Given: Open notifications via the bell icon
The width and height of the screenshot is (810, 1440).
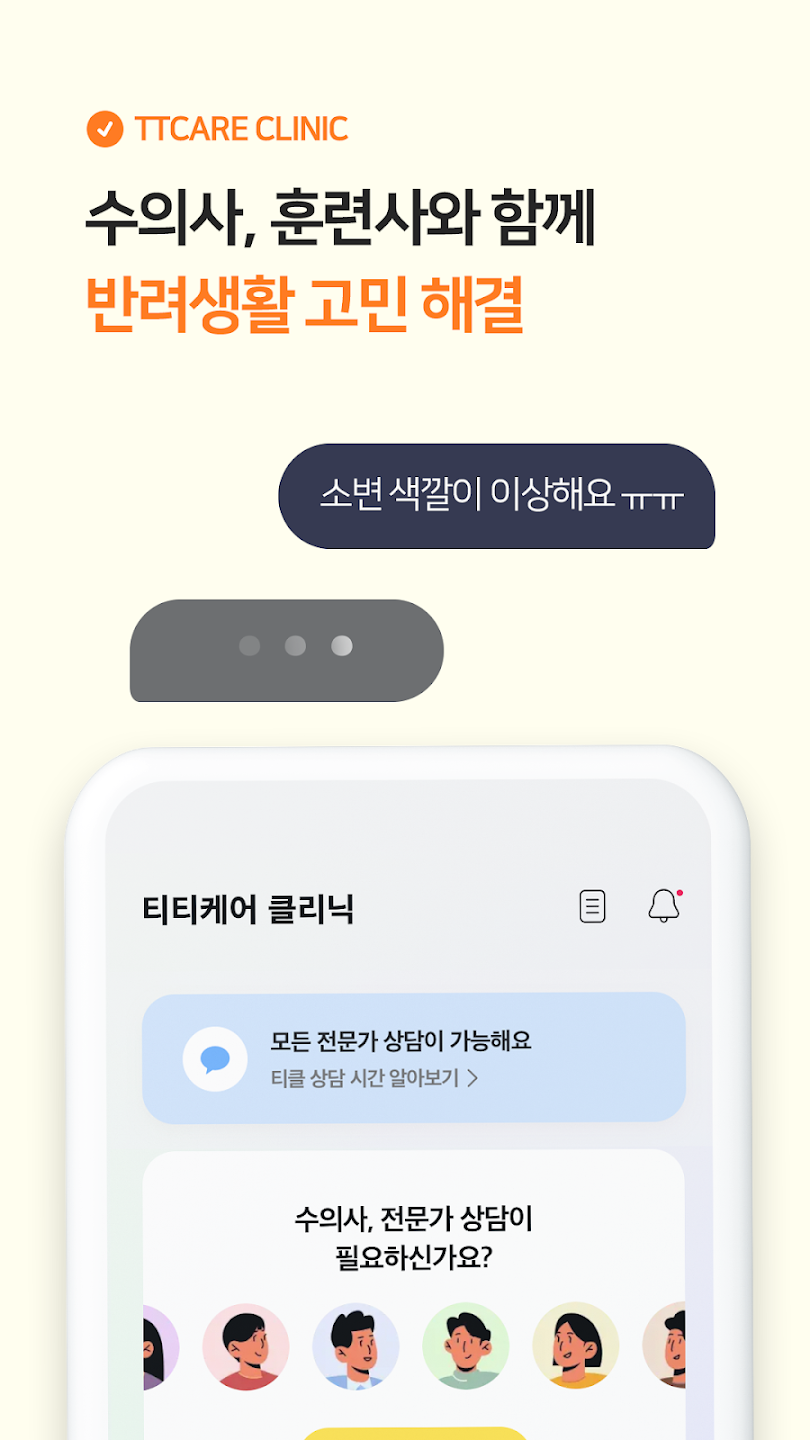Looking at the screenshot, I should pos(663,907).
